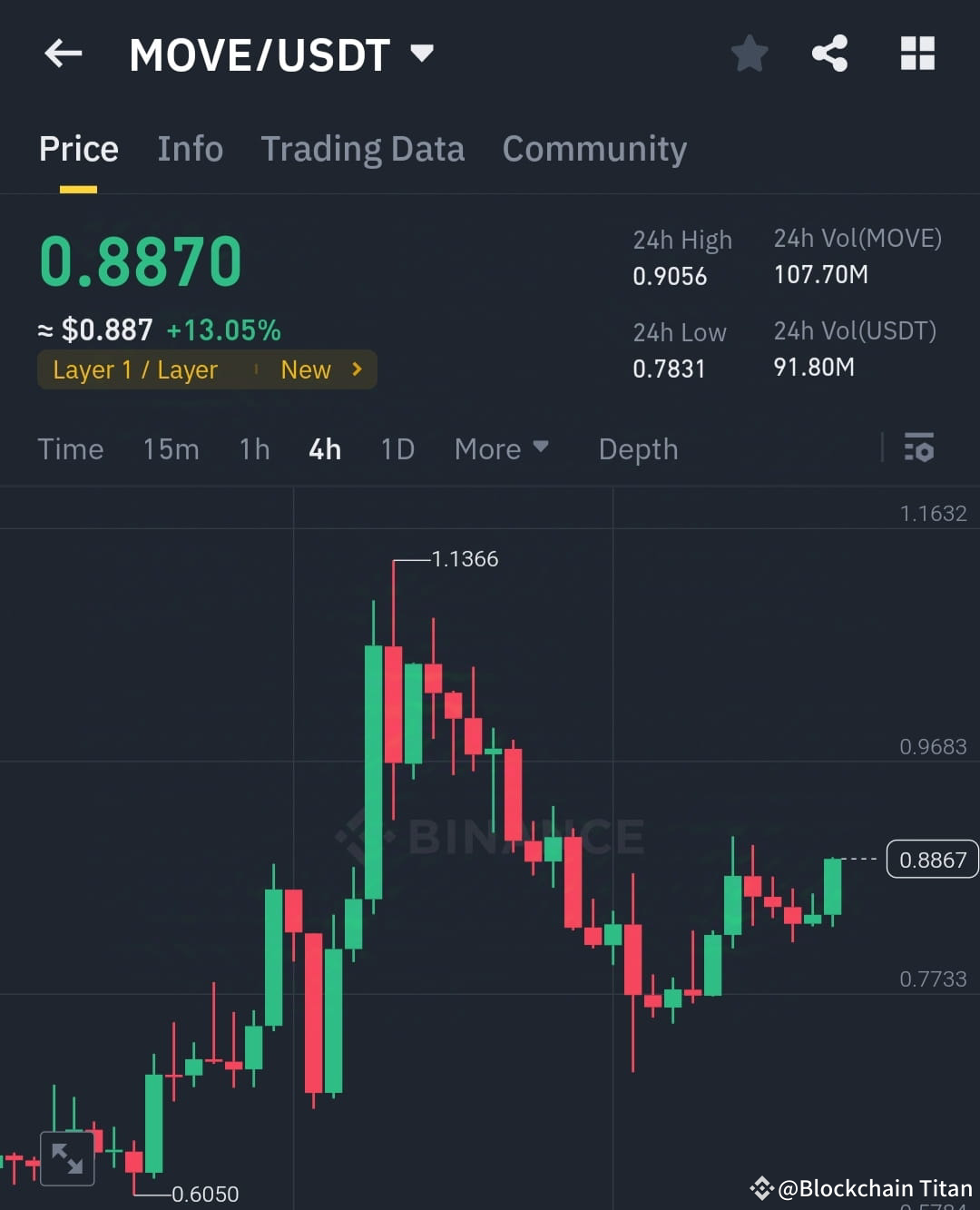
Task: Switch to the 1h interval
Action: tap(254, 448)
